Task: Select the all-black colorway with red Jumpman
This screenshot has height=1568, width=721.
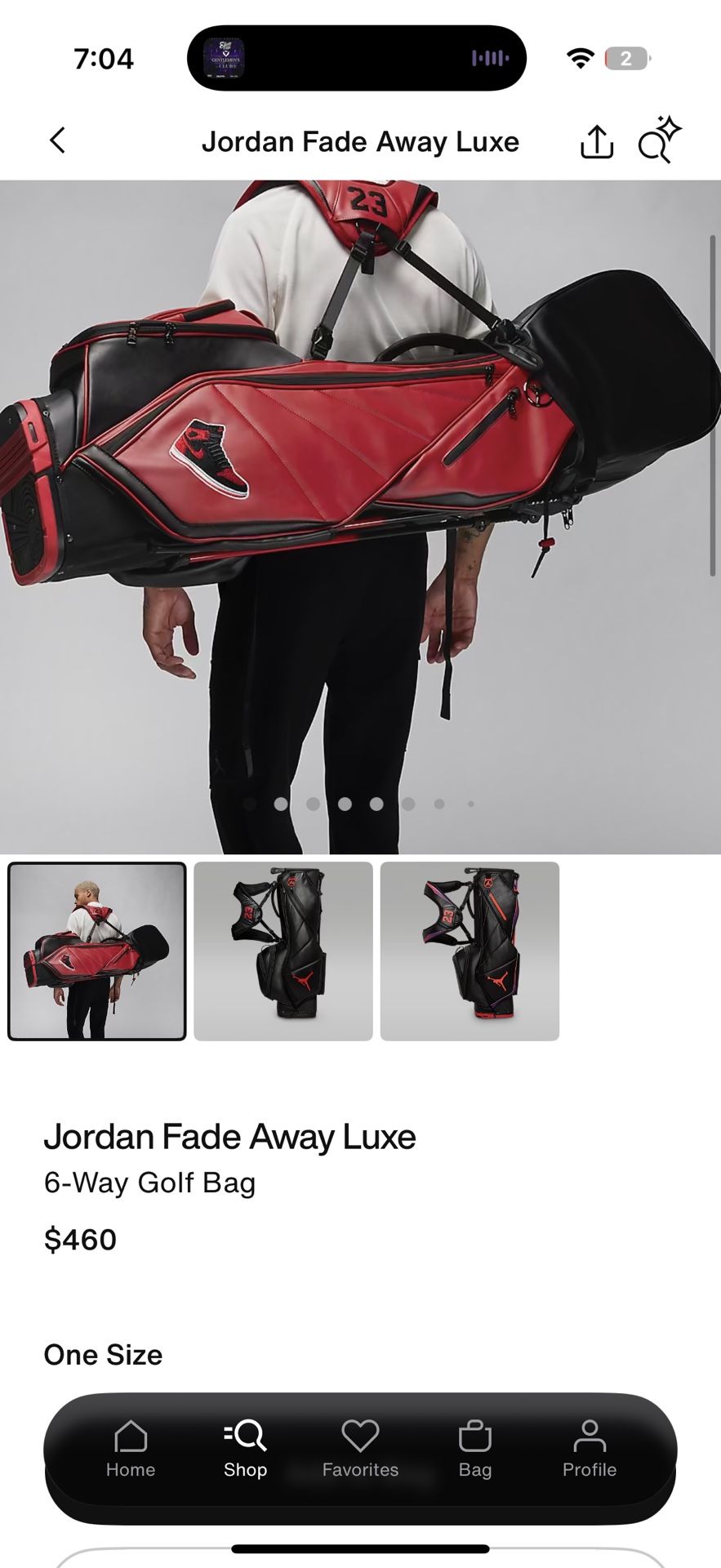Action: click(283, 951)
